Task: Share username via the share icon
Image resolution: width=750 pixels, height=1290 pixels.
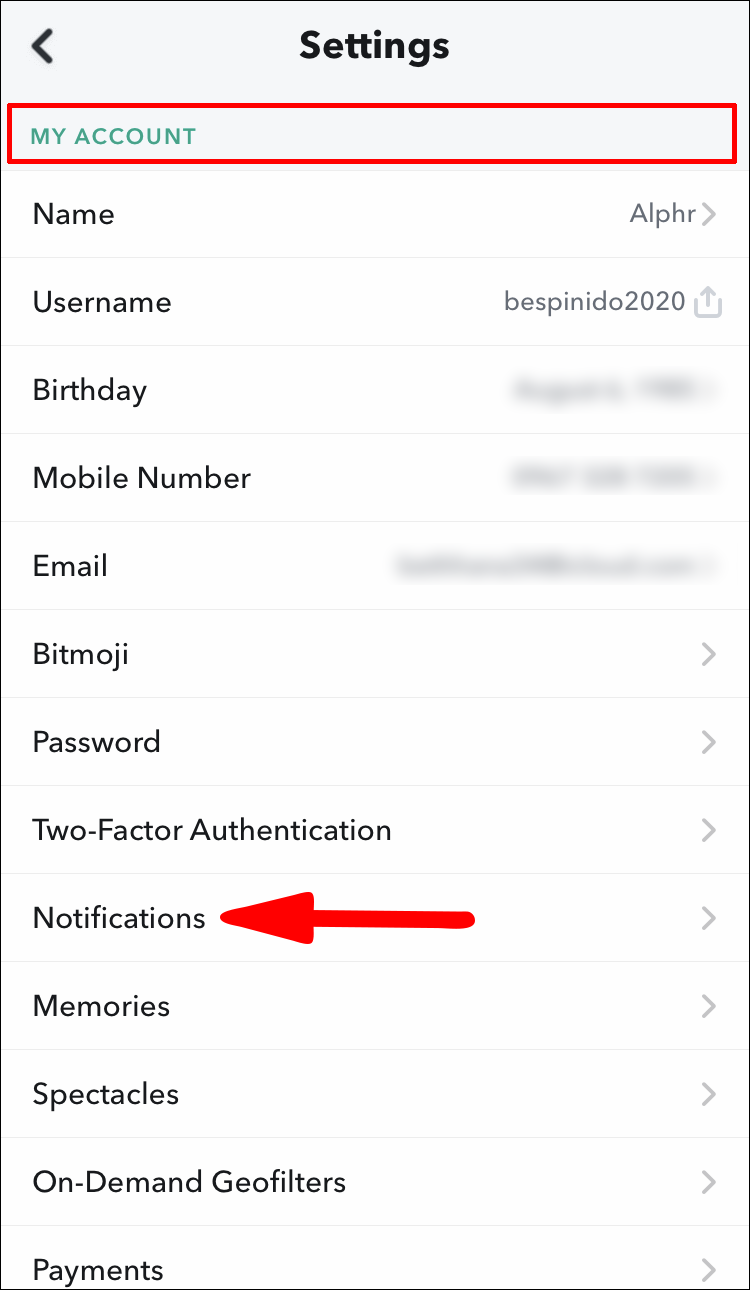Action: point(708,302)
